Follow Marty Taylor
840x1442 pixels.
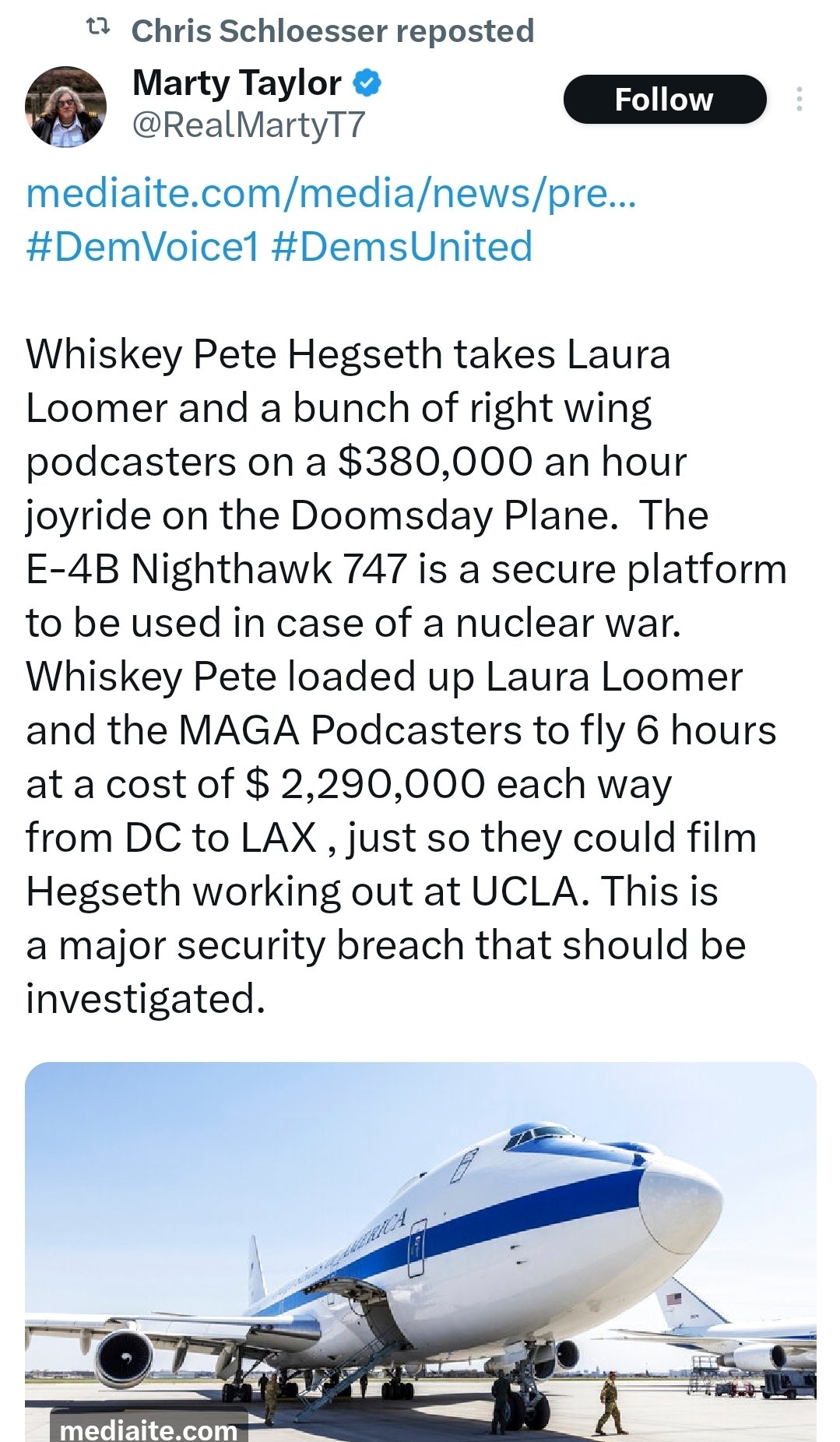tap(664, 100)
